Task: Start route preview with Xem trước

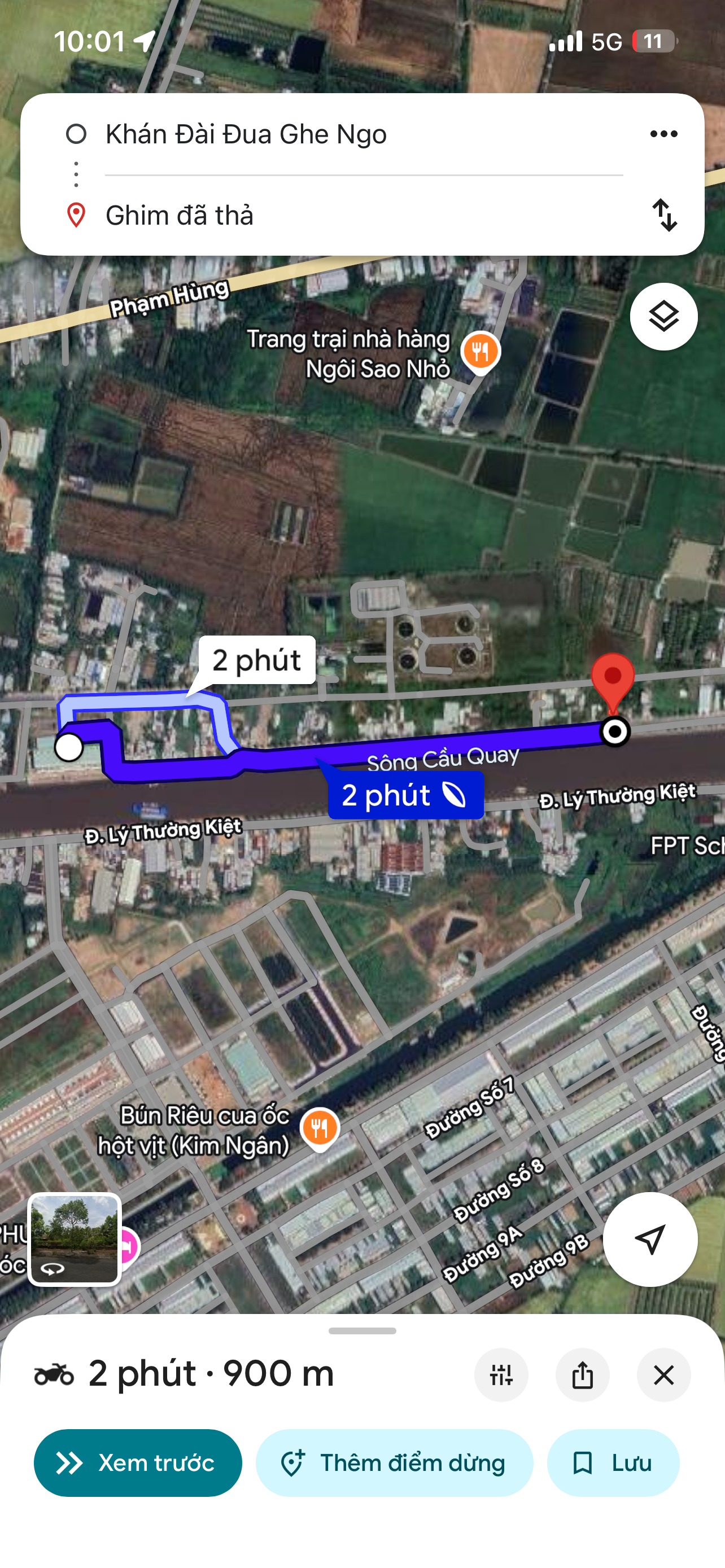Action: coord(138,1462)
